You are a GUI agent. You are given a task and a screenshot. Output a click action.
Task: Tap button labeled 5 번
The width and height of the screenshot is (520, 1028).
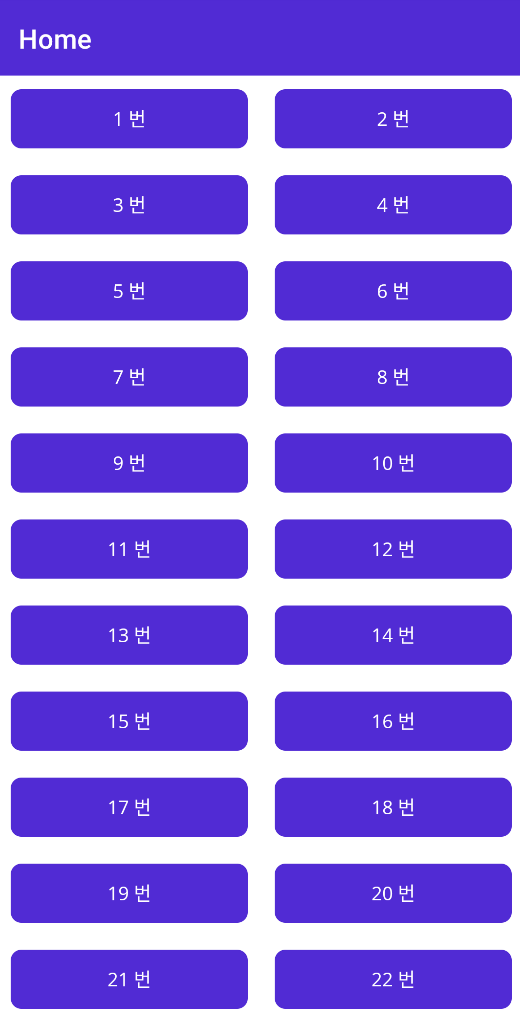pos(129,290)
